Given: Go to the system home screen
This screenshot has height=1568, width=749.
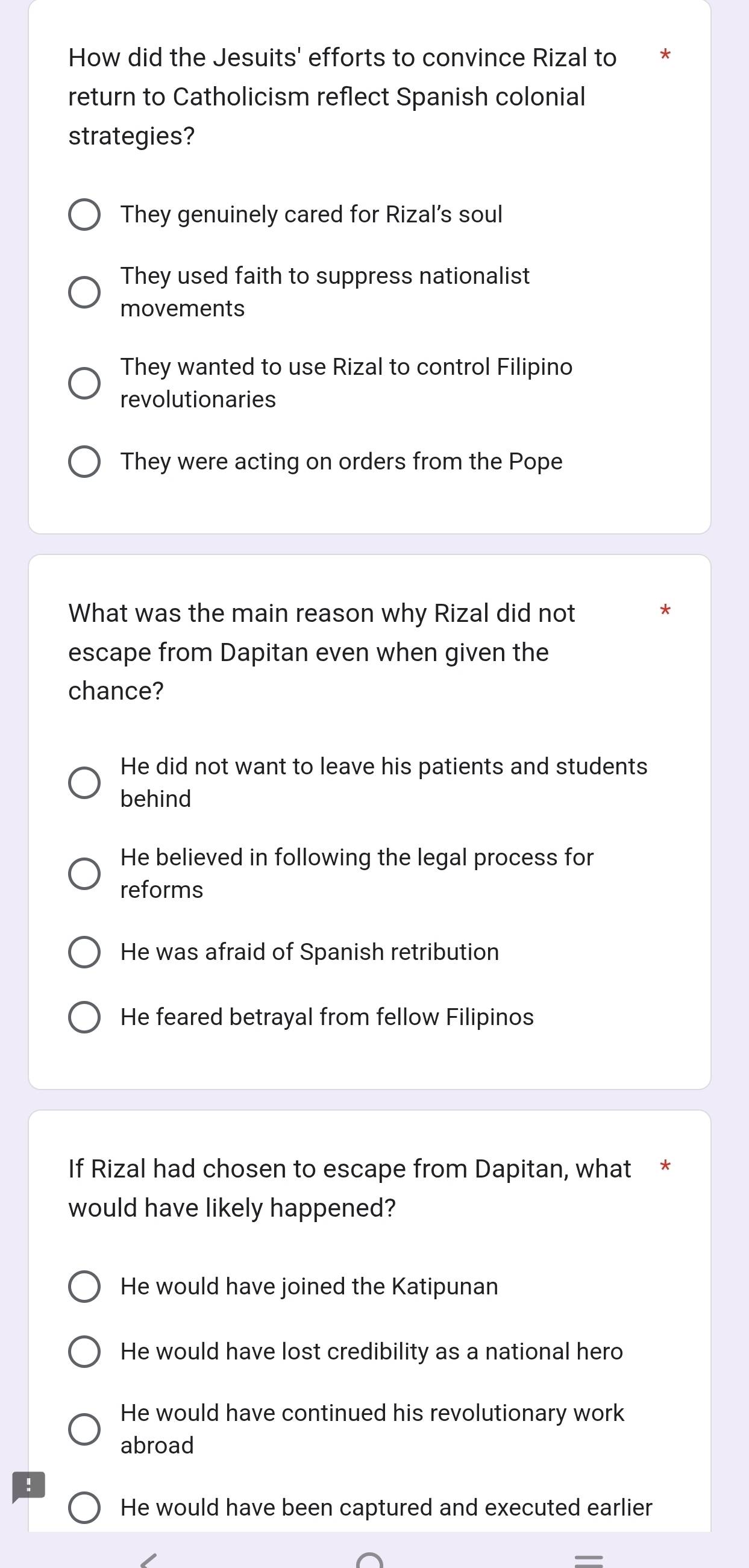Looking at the screenshot, I should point(370,1560).
